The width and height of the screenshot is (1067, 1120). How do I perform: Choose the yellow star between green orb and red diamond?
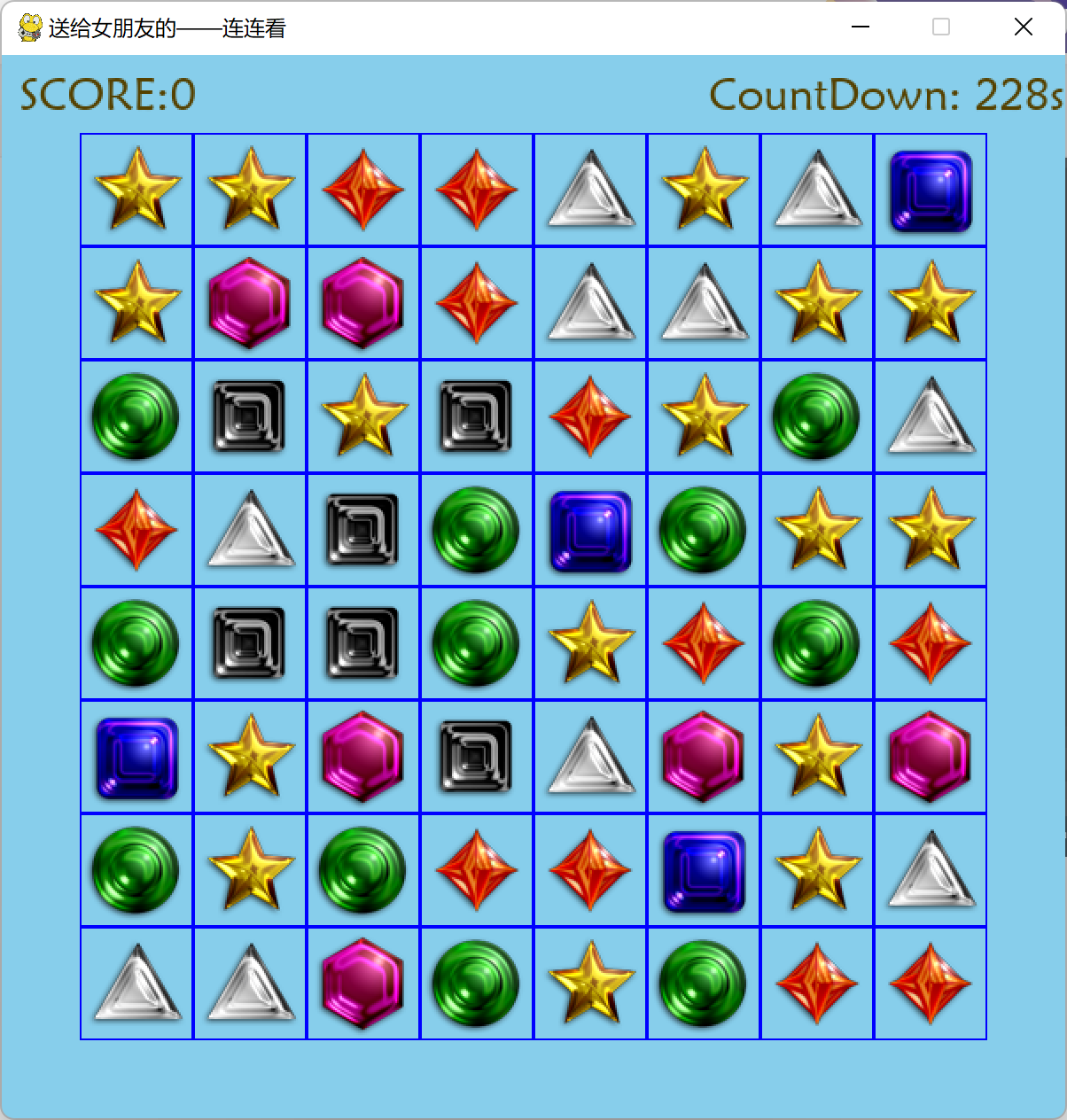(x=590, y=642)
